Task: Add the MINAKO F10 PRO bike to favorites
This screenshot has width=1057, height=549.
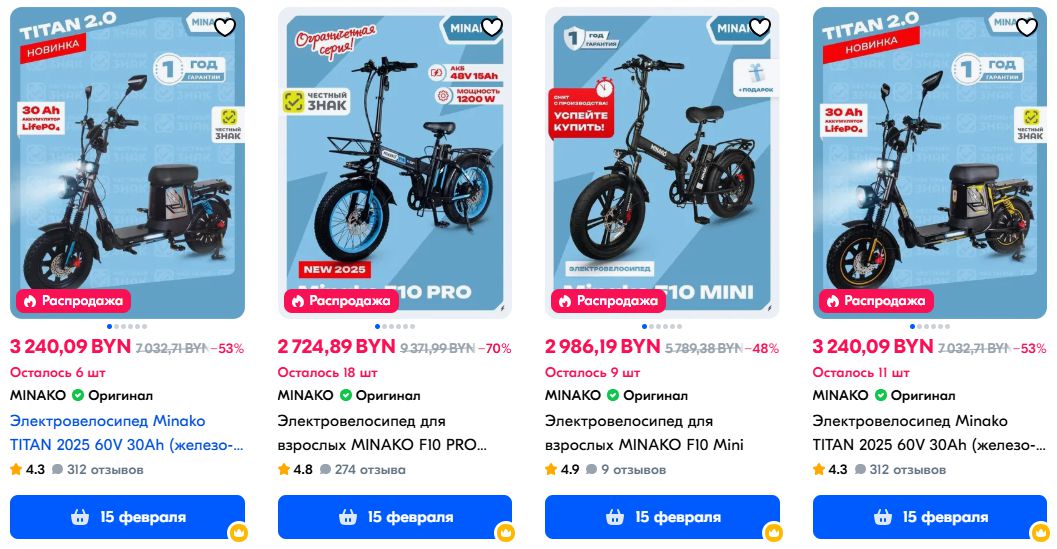Action: pos(492,27)
